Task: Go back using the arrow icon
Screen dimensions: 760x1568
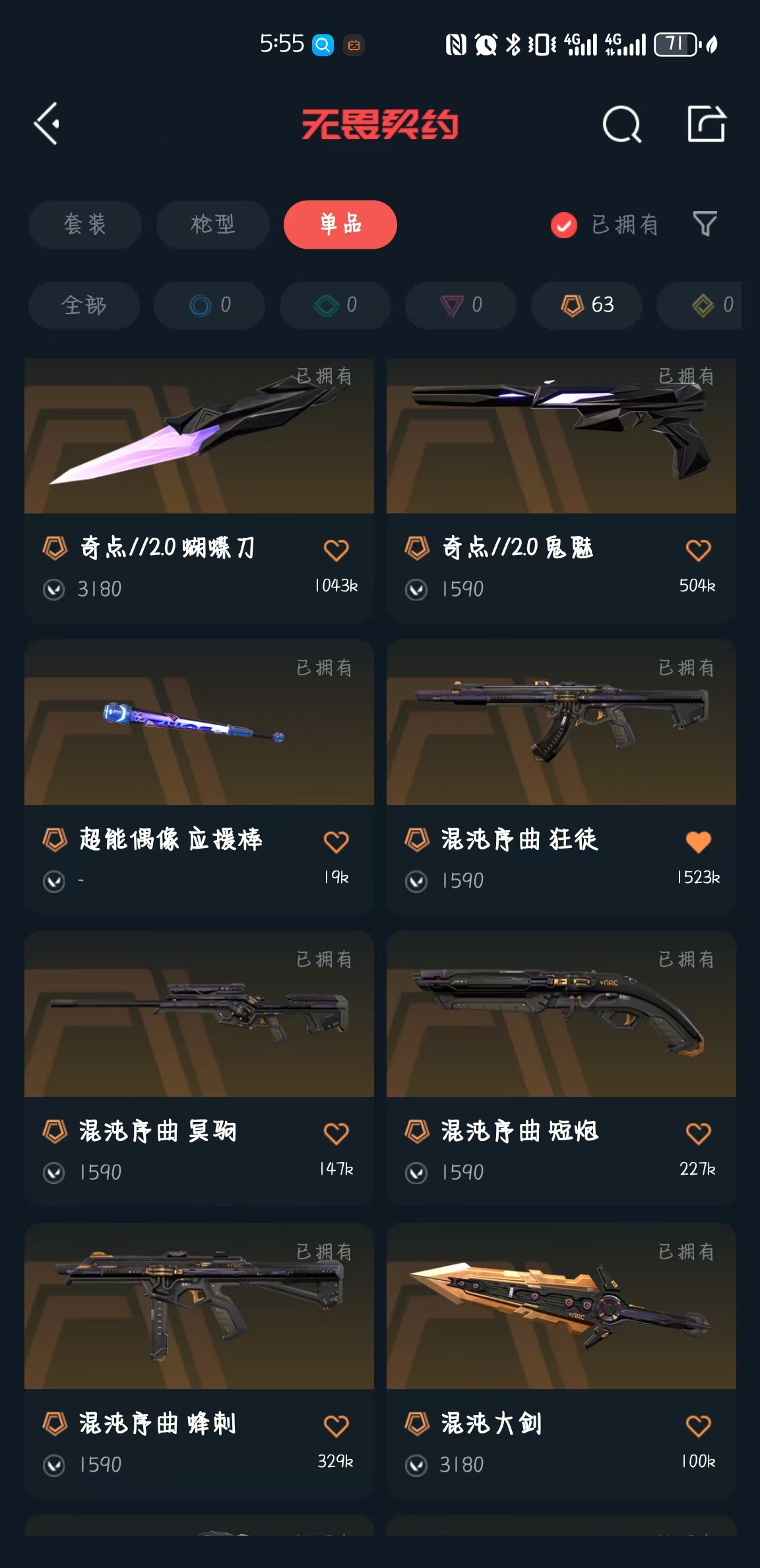Action: point(47,123)
